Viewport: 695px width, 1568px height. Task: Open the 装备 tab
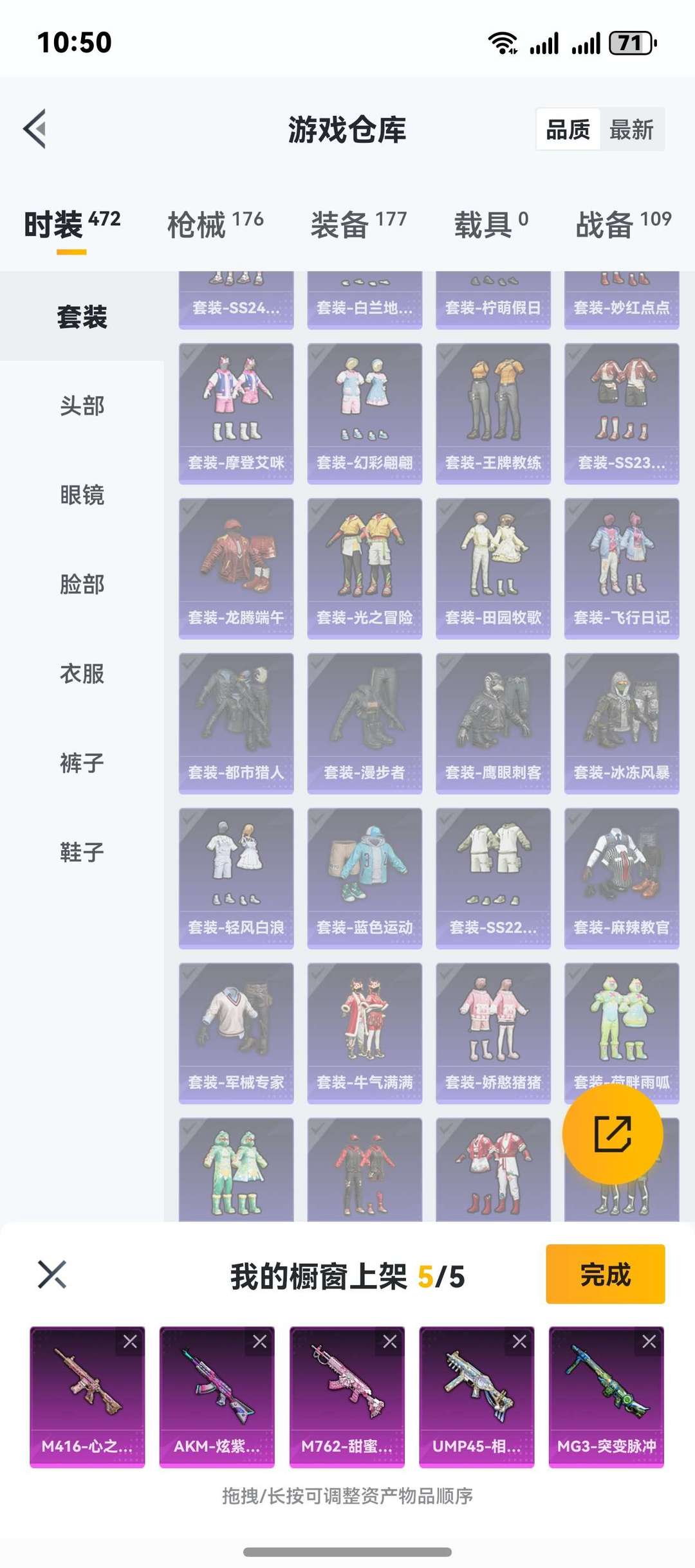click(358, 224)
